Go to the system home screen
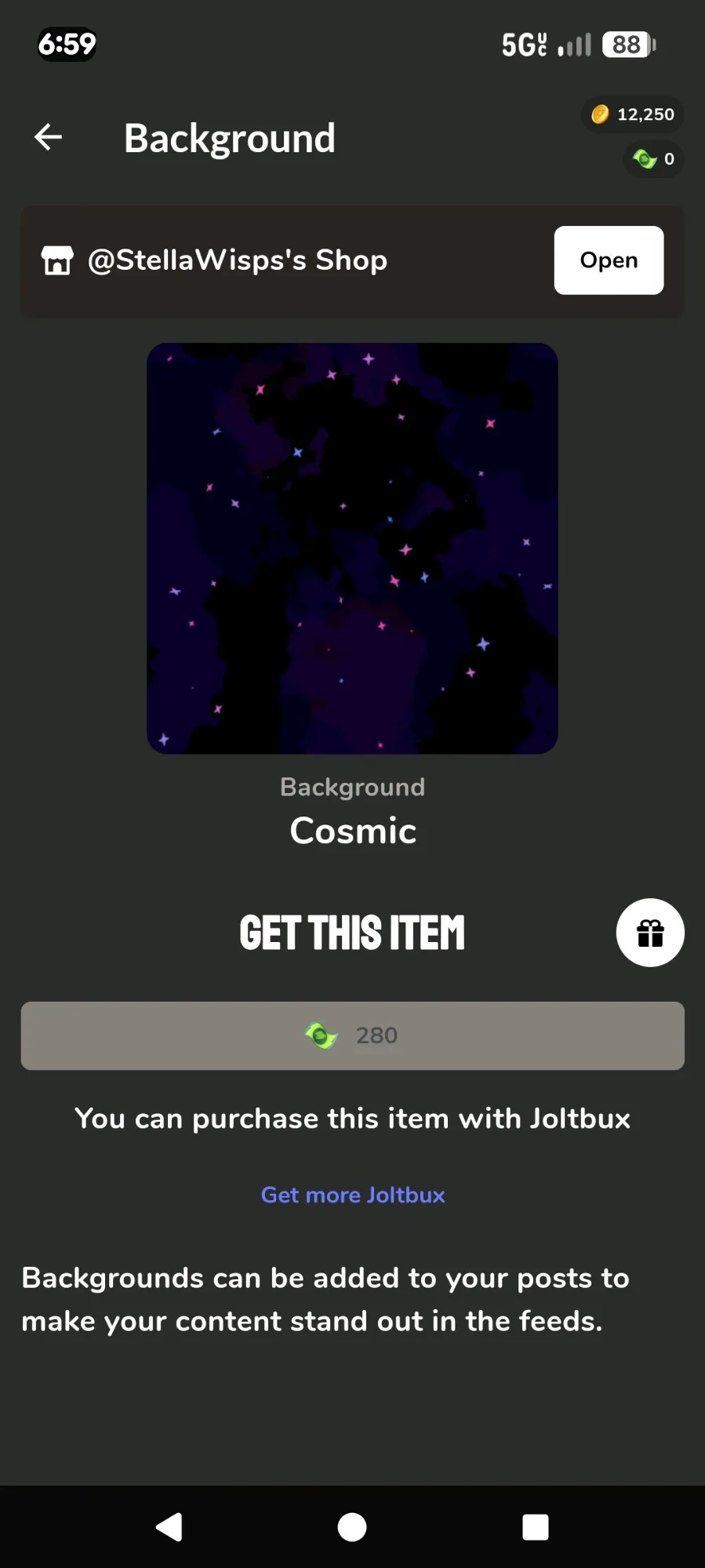The width and height of the screenshot is (705, 1568). click(352, 1526)
